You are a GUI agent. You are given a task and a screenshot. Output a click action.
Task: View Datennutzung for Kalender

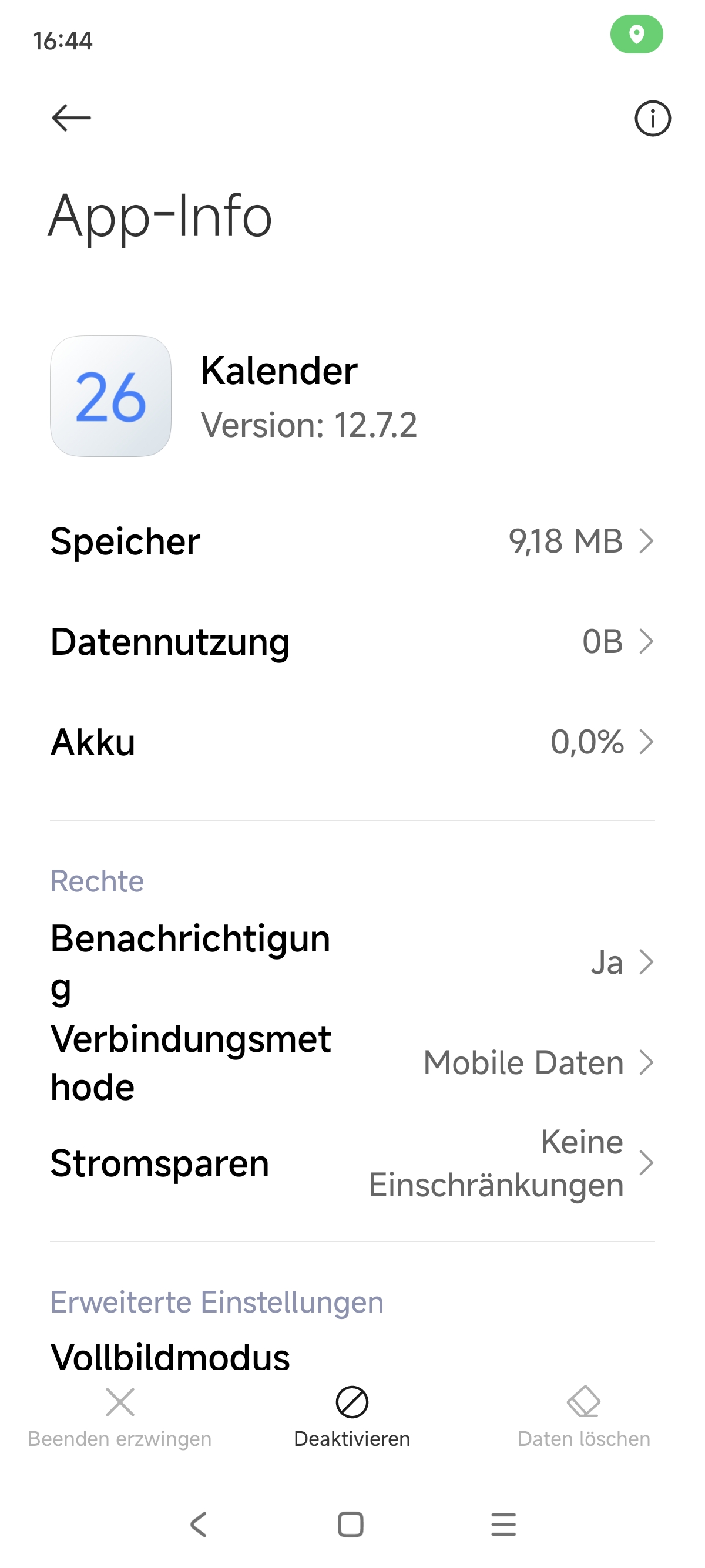click(352, 641)
